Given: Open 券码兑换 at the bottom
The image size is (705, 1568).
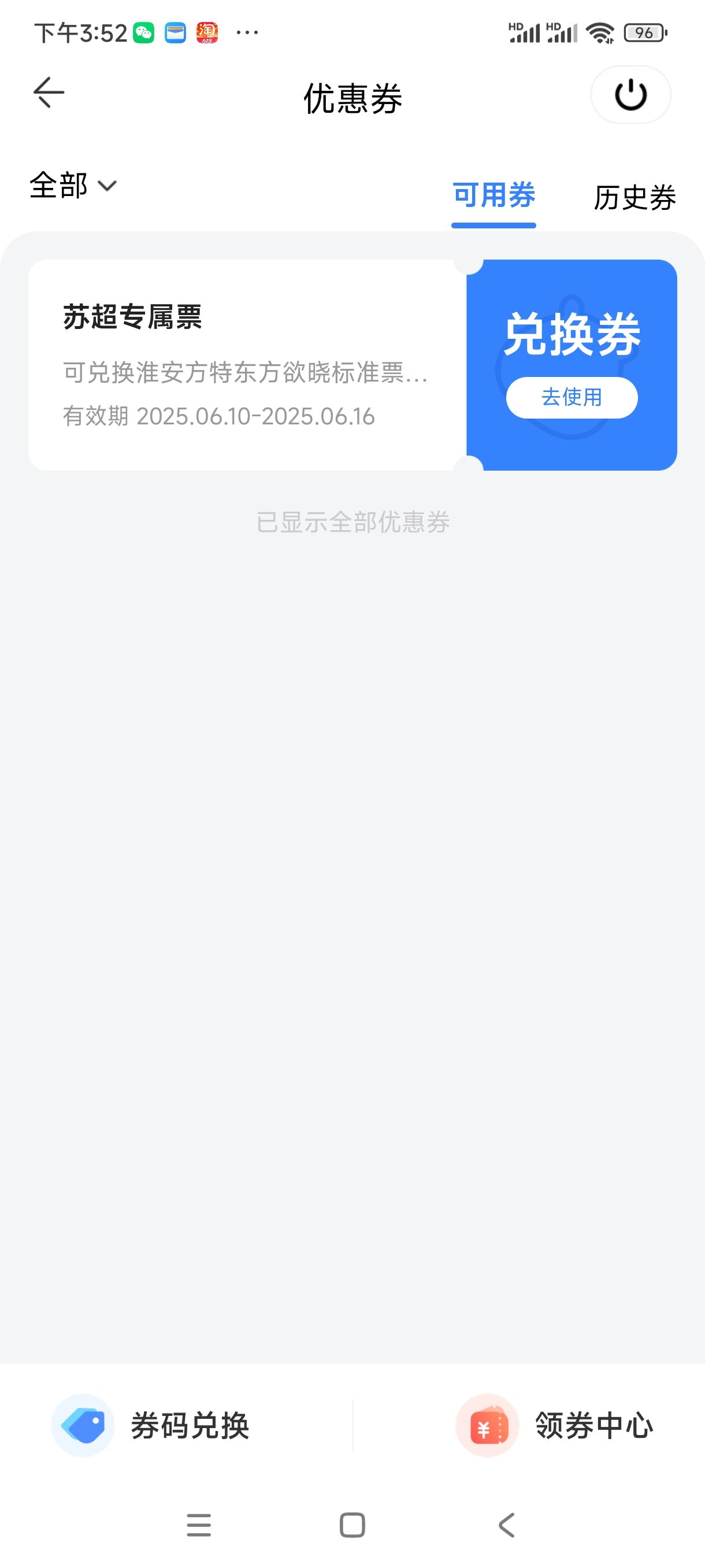Looking at the screenshot, I should point(151,1426).
